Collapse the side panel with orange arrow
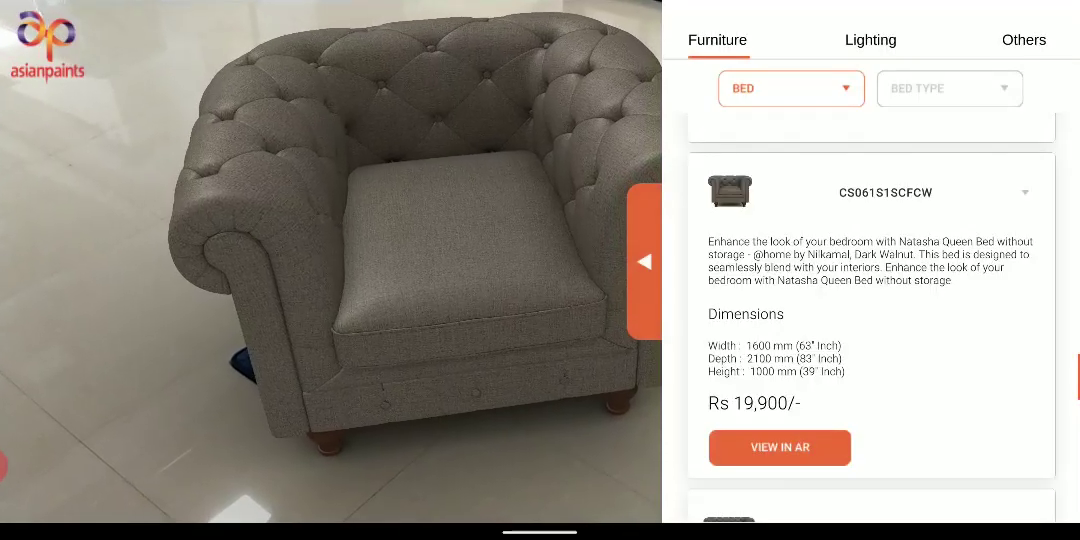 644,262
